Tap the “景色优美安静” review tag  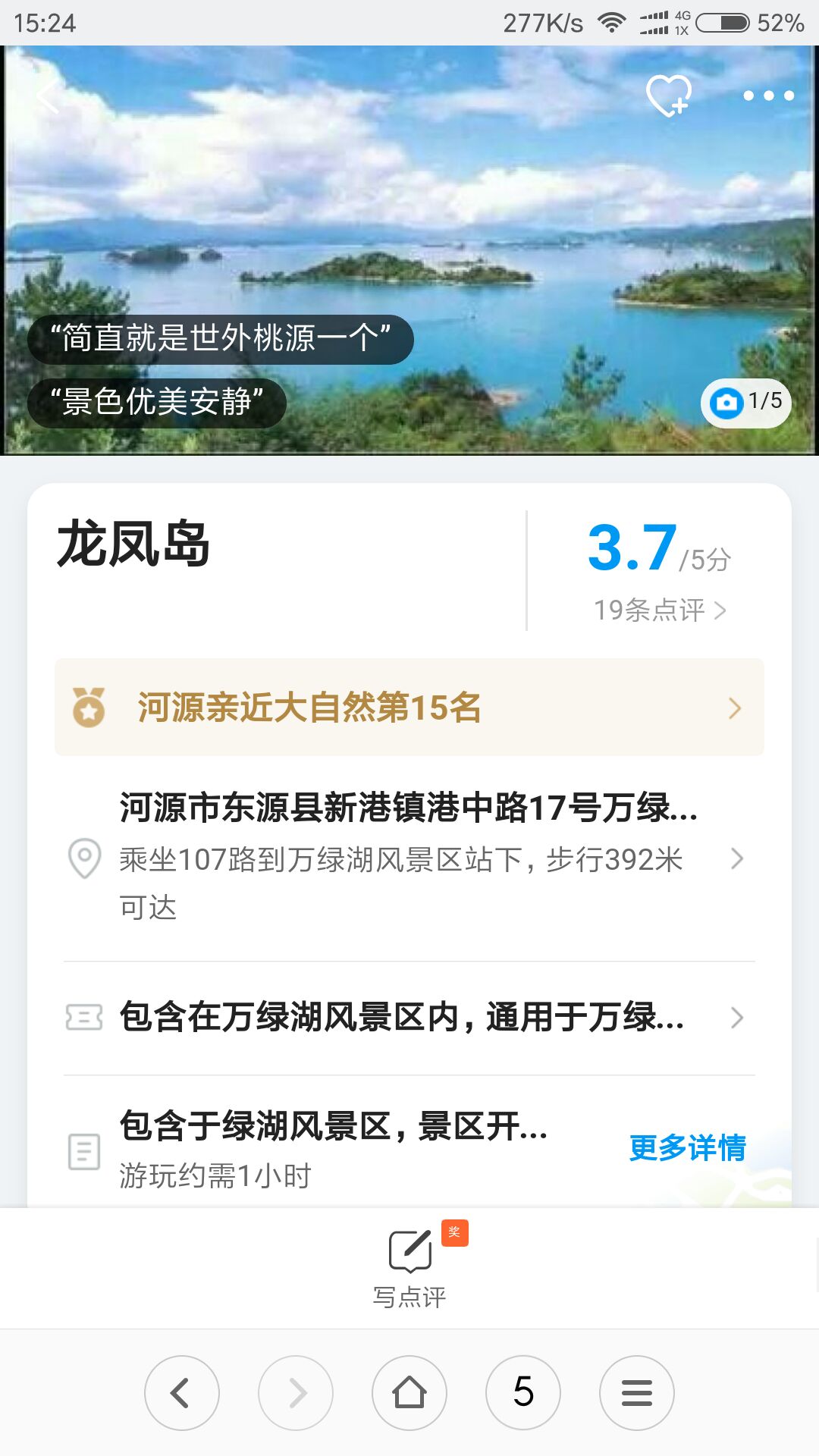157,403
